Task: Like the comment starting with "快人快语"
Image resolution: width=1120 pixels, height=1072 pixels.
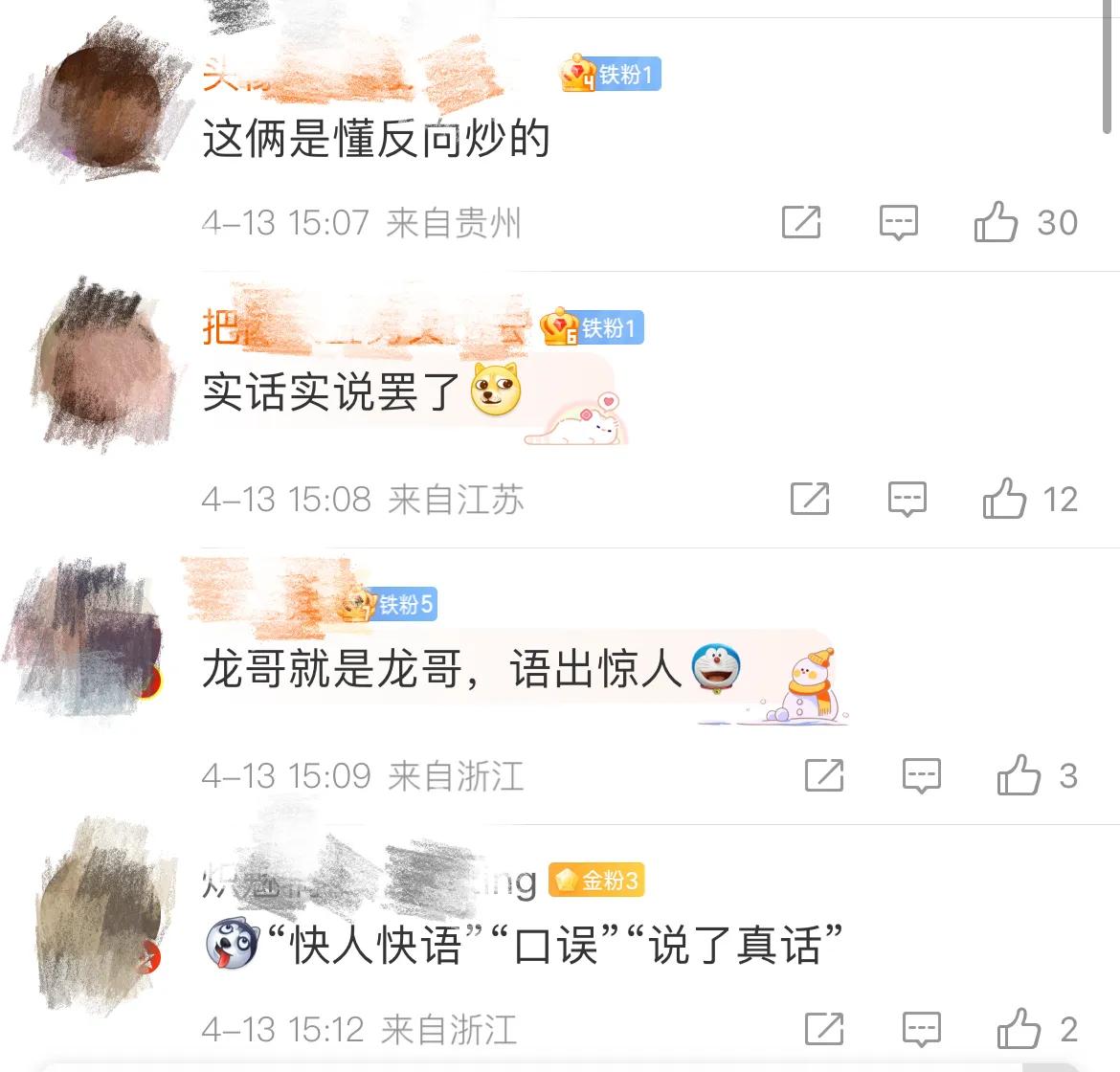Action: (x=1019, y=1029)
